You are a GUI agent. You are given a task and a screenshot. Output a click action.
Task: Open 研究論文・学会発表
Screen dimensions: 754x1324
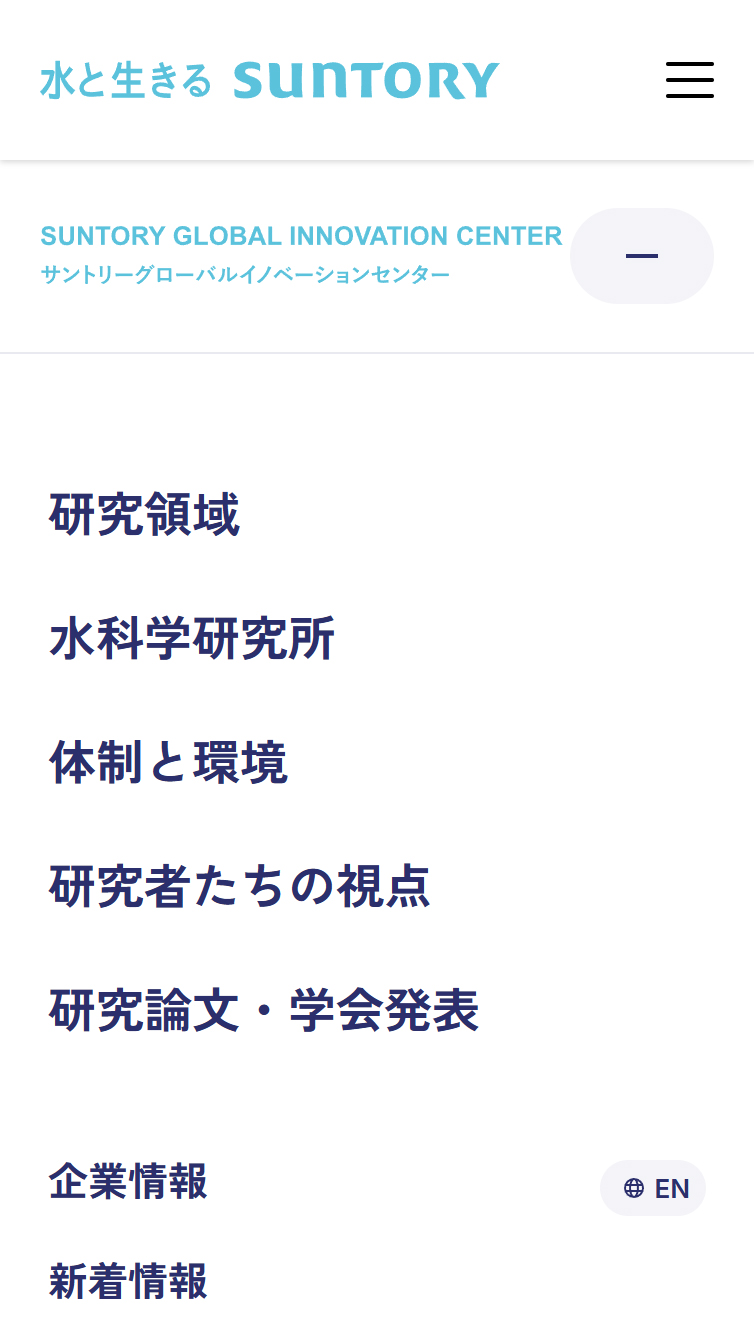tap(264, 1012)
